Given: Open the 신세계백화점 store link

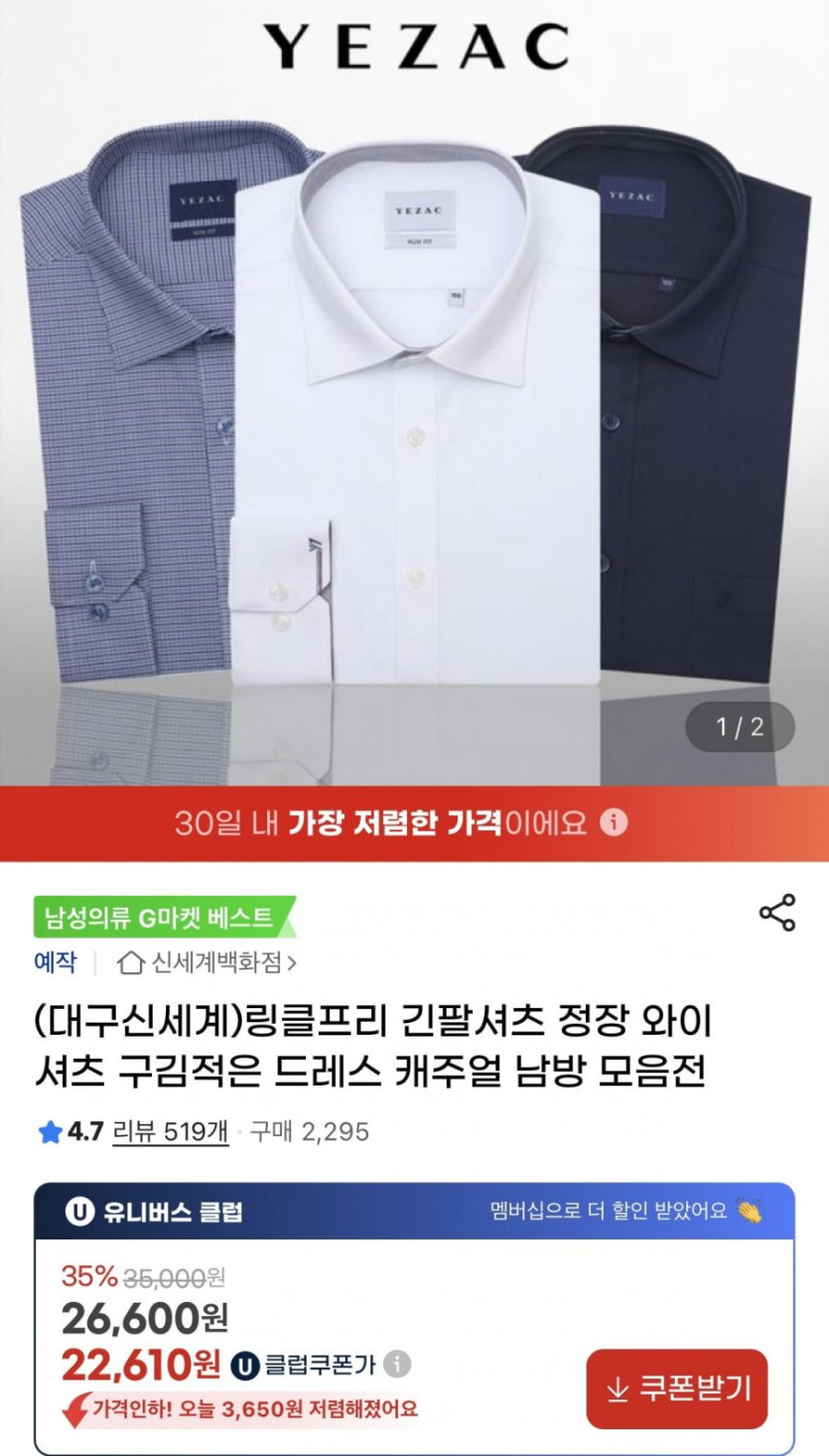Looking at the screenshot, I should (207, 961).
